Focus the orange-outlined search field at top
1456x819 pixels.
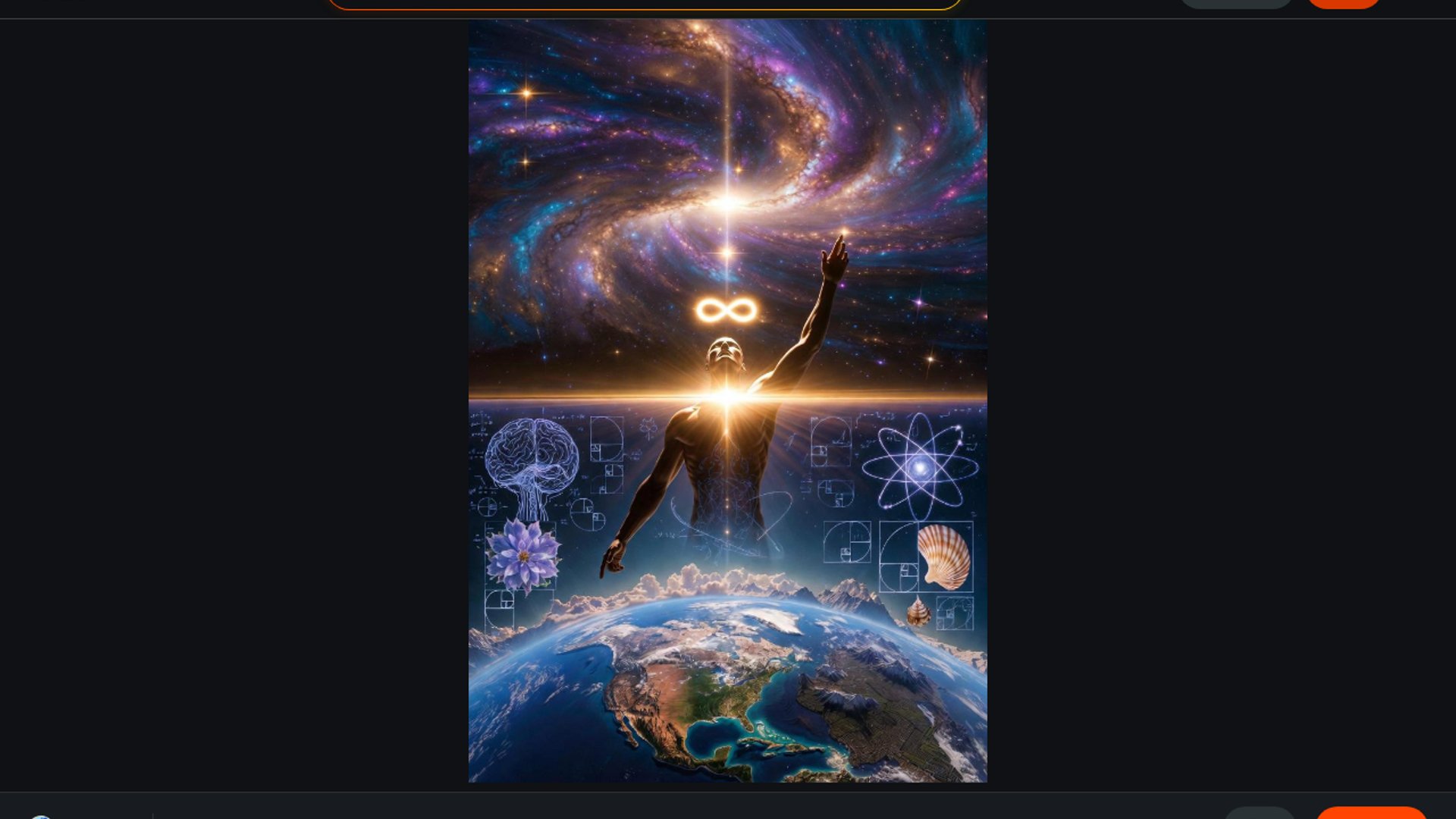645,3
